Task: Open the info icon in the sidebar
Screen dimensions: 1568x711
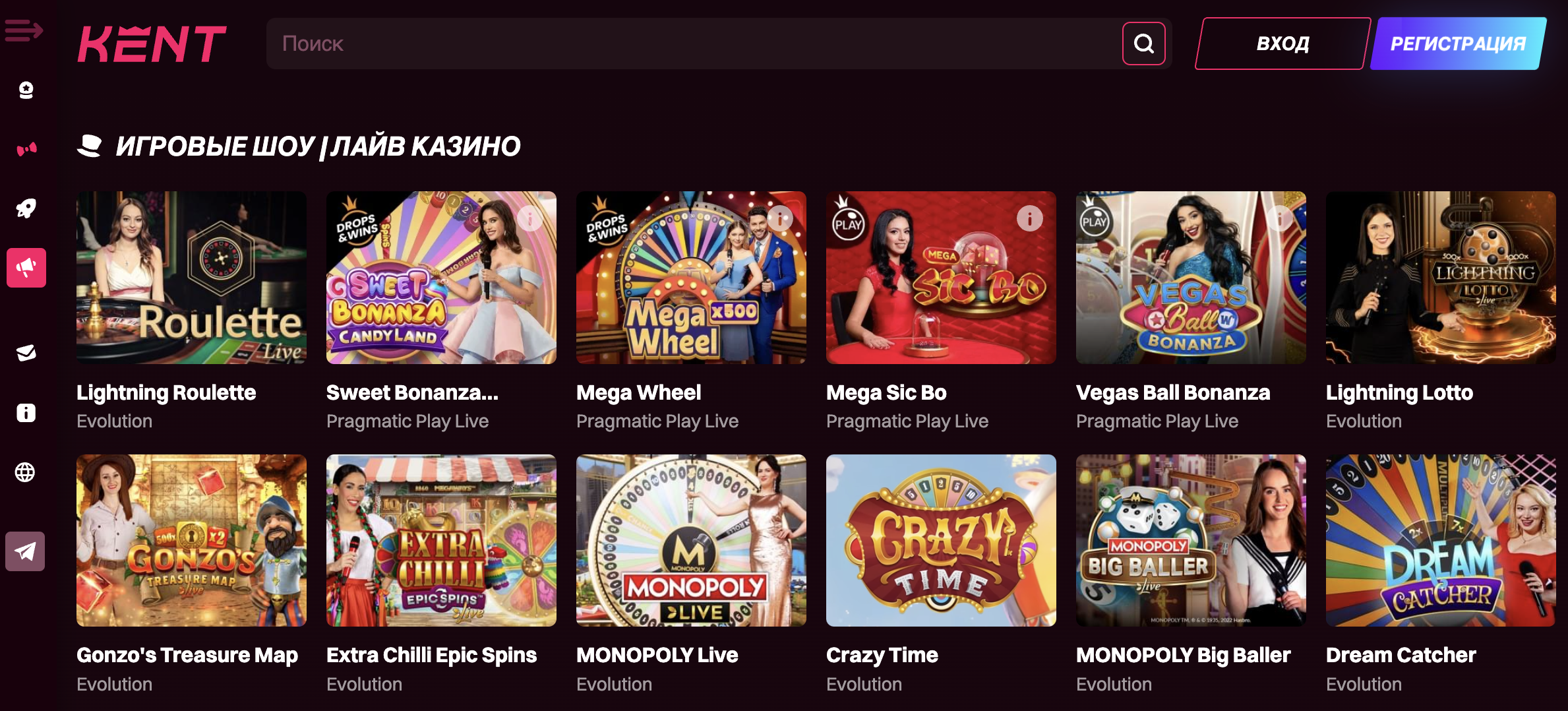Action: pyautogui.click(x=26, y=413)
